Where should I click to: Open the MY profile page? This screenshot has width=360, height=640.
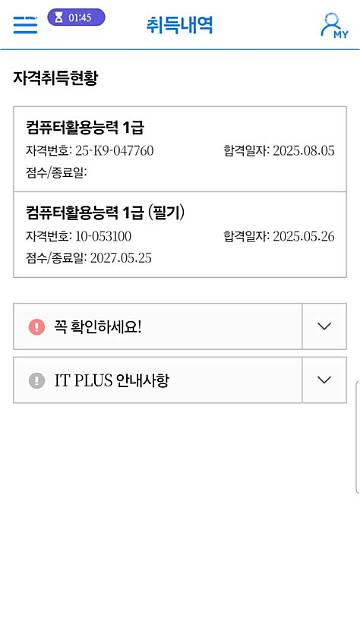tap(334, 26)
